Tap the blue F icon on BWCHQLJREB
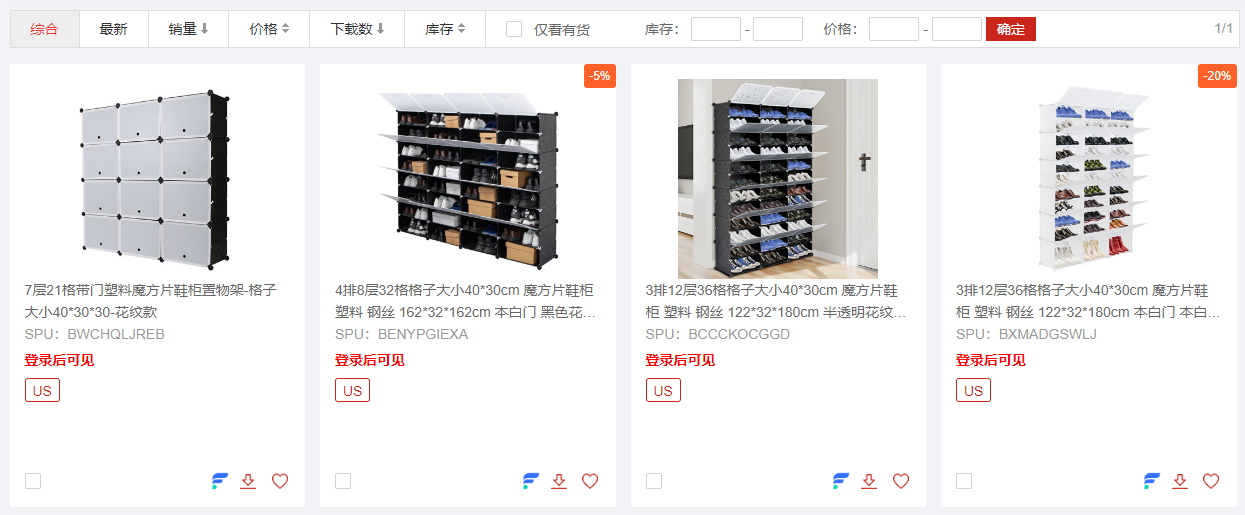This screenshot has width=1245, height=515. point(220,481)
